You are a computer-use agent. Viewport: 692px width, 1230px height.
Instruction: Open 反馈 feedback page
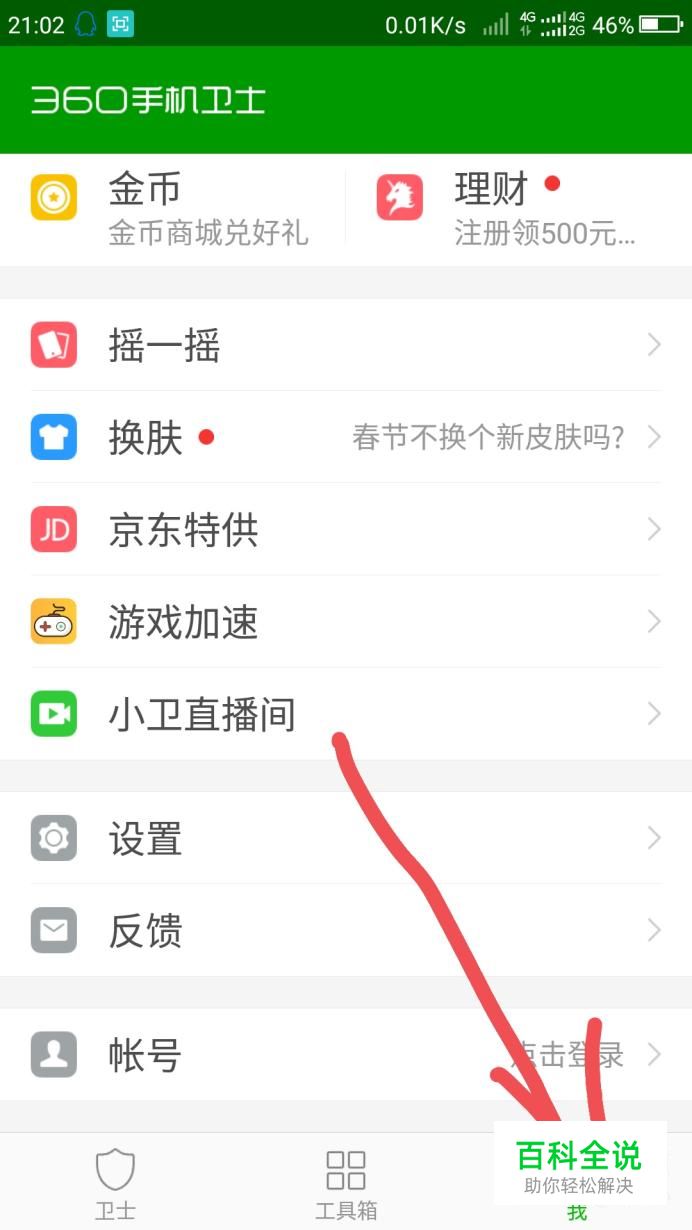(x=345, y=930)
